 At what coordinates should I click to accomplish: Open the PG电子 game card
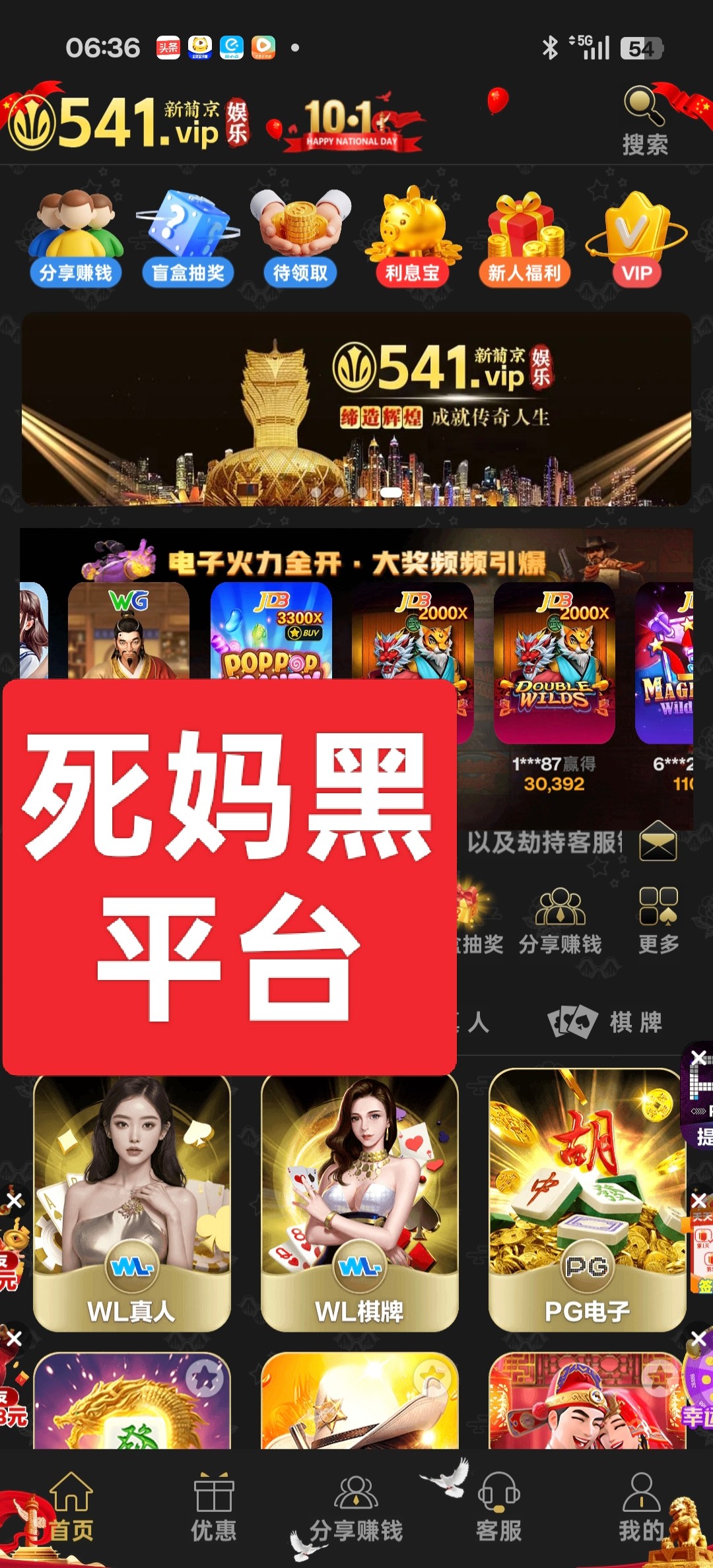(587, 1202)
